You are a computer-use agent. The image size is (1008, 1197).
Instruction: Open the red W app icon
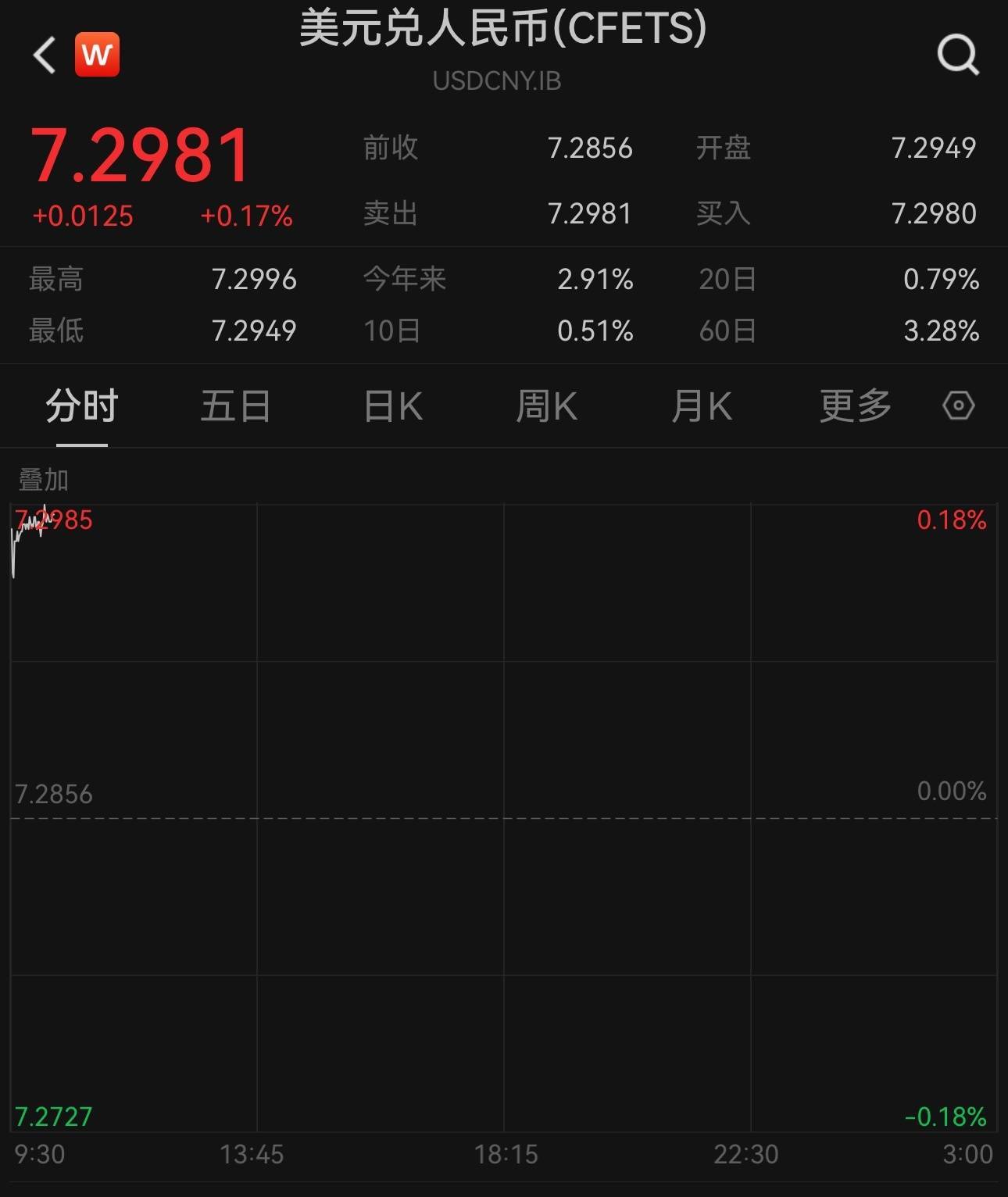pos(97,55)
